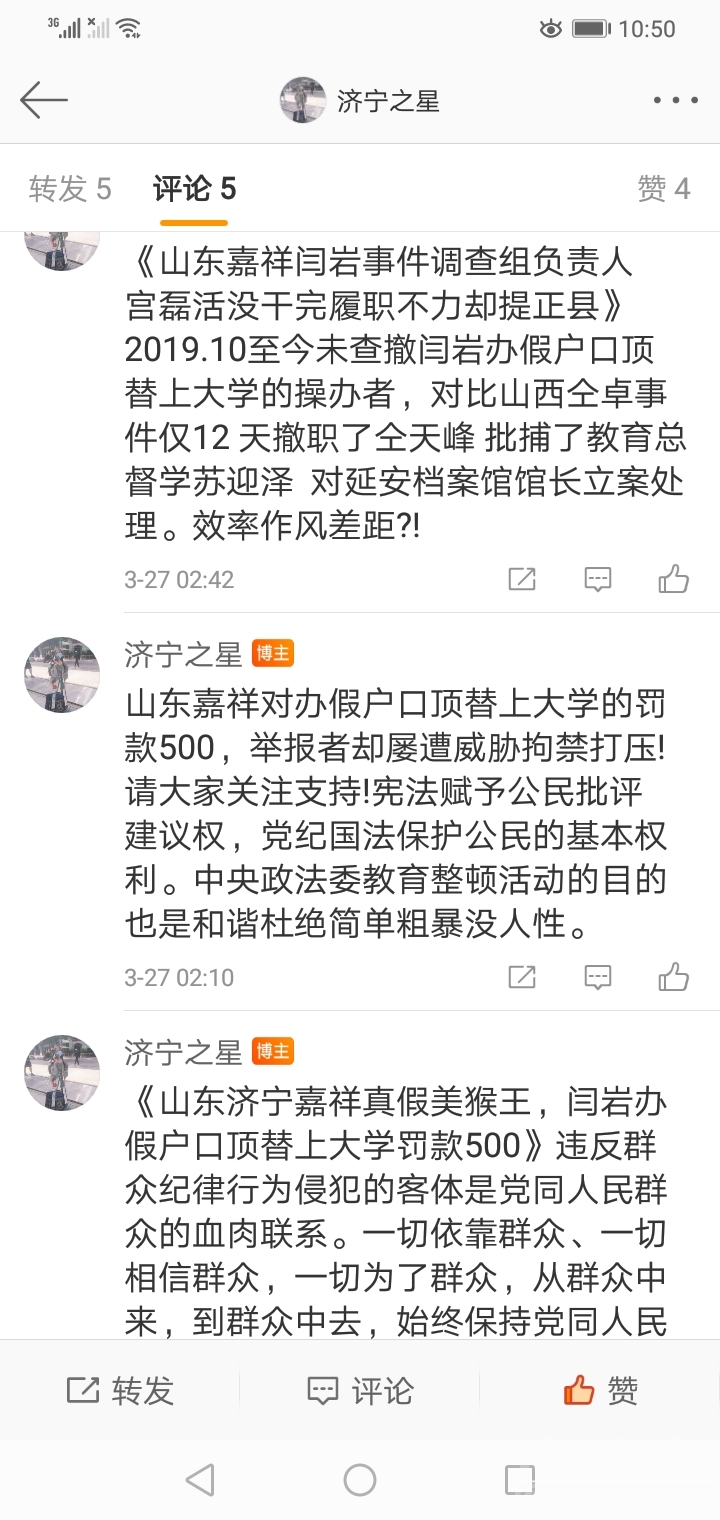Tap the thumbs-up icon beside the 02:42 comment
This screenshot has height=1520, width=720.
pyautogui.click(x=675, y=578)
